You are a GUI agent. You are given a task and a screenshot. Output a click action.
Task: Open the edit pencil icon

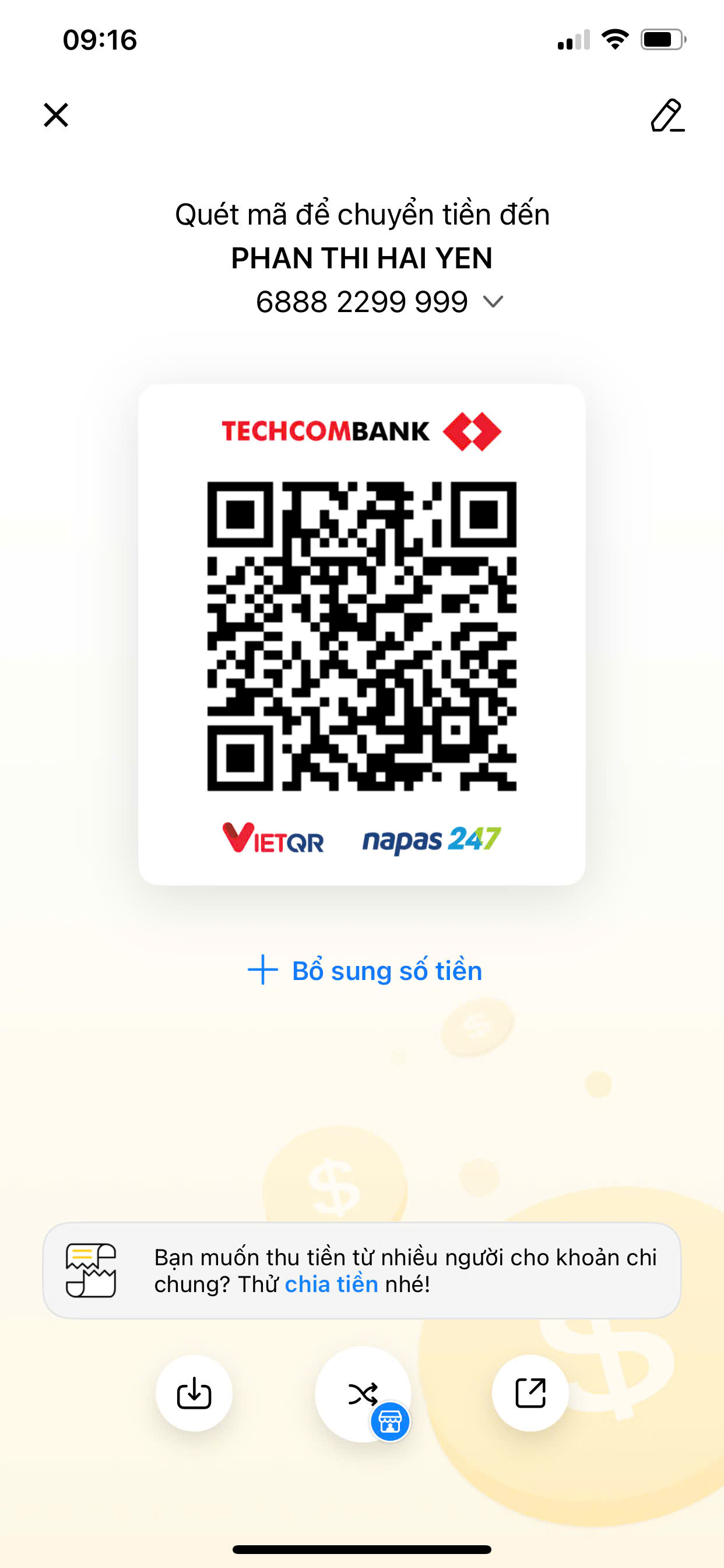click(x=667, y=115)
